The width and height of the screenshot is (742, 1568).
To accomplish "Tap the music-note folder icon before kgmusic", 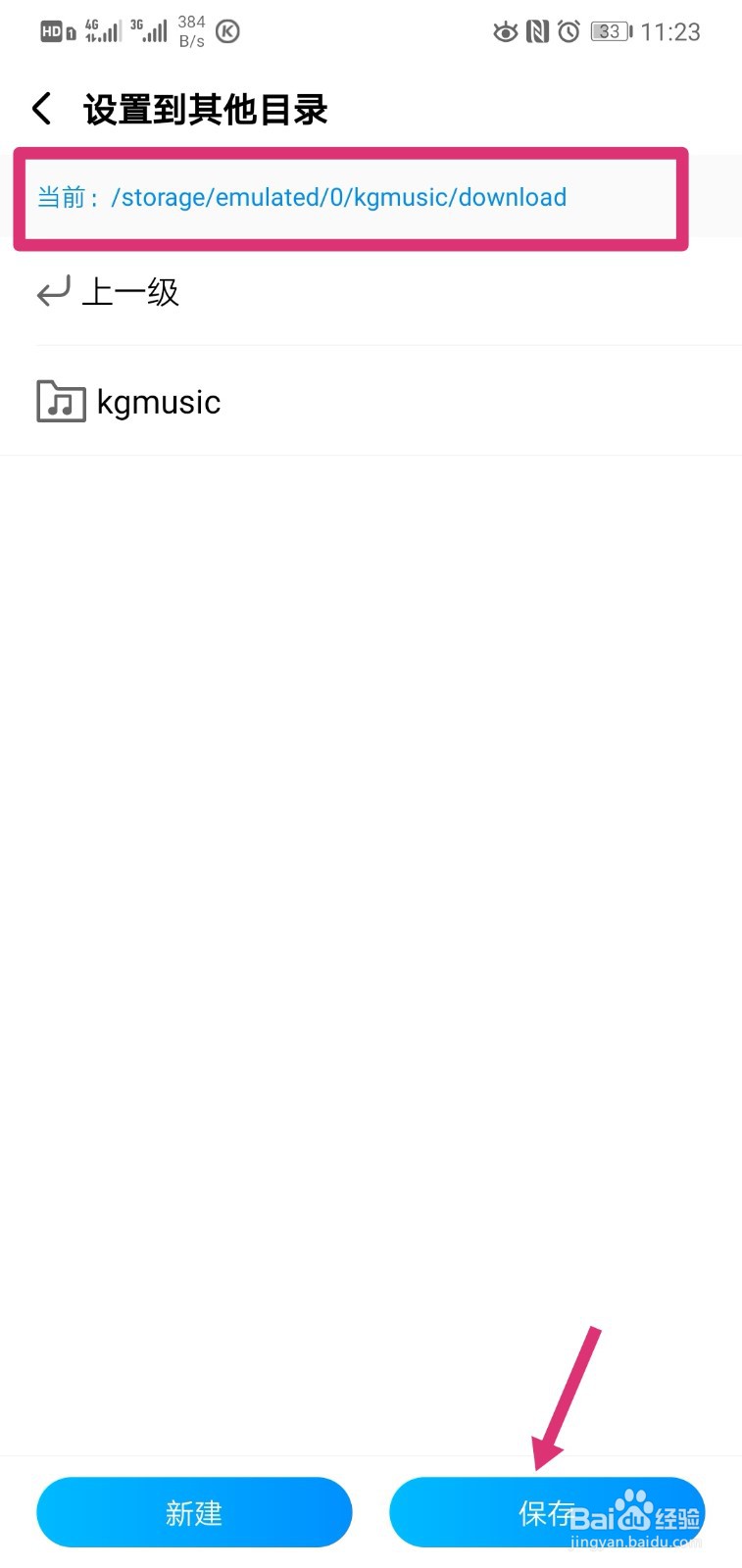I will click(x=59, y=401).
